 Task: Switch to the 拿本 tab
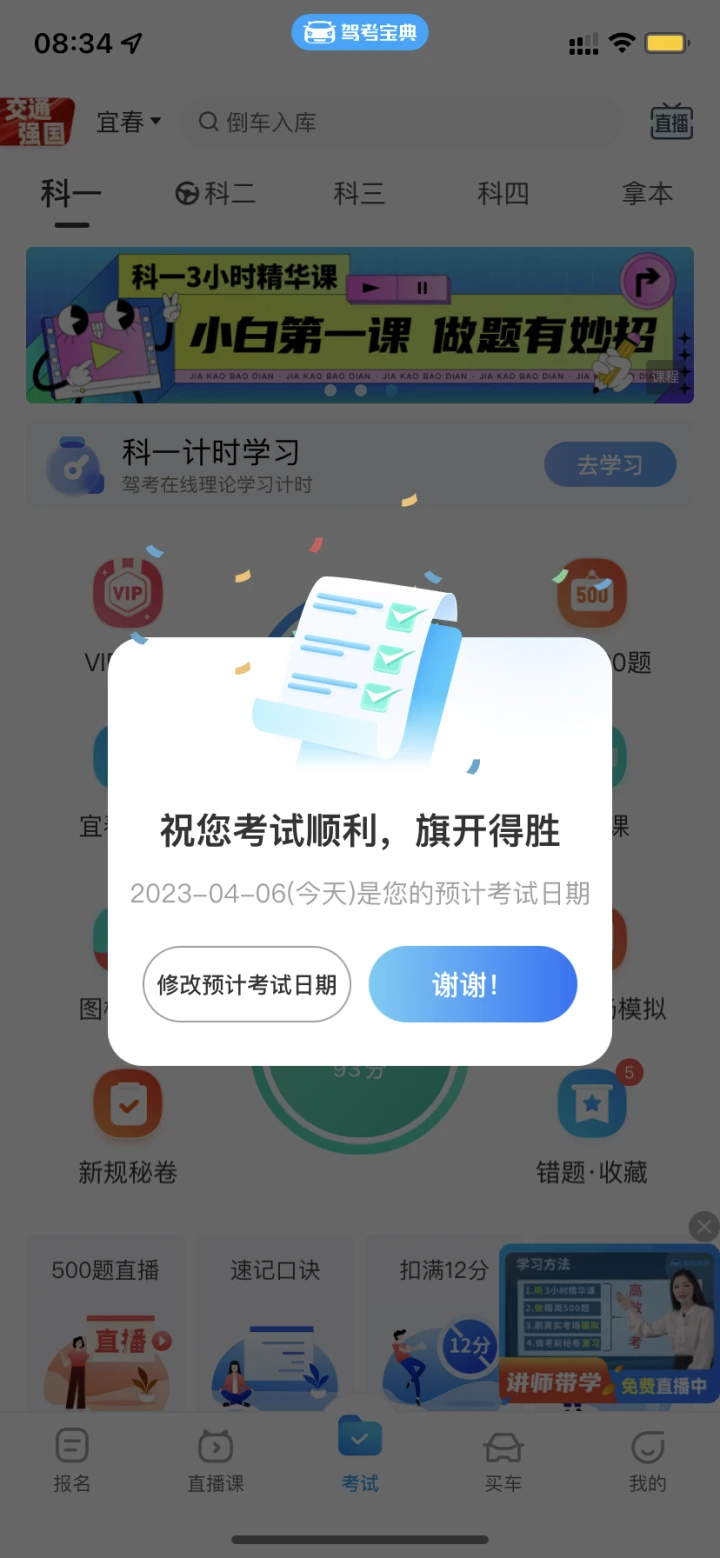pos(647,193)
